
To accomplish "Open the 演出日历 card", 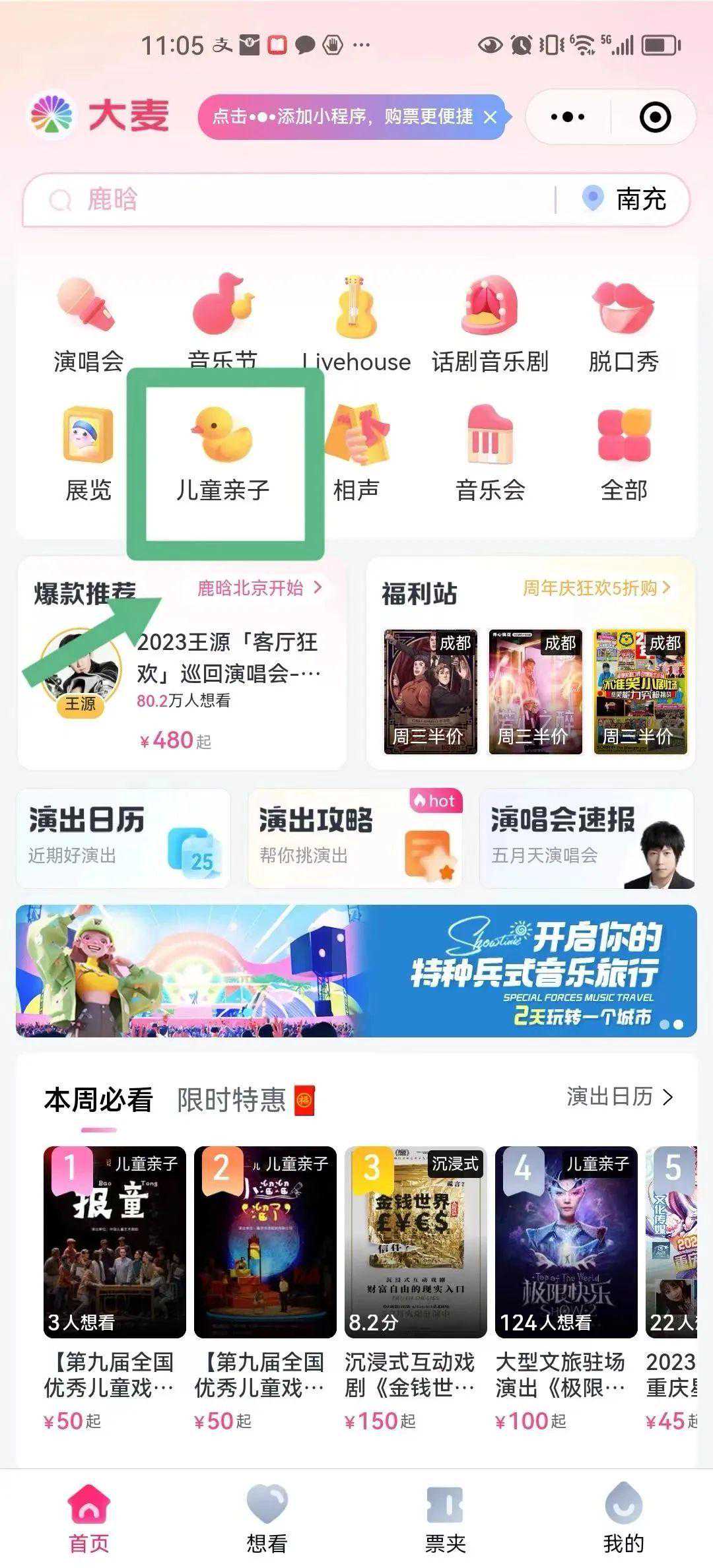I will click(x=123, y=838).
